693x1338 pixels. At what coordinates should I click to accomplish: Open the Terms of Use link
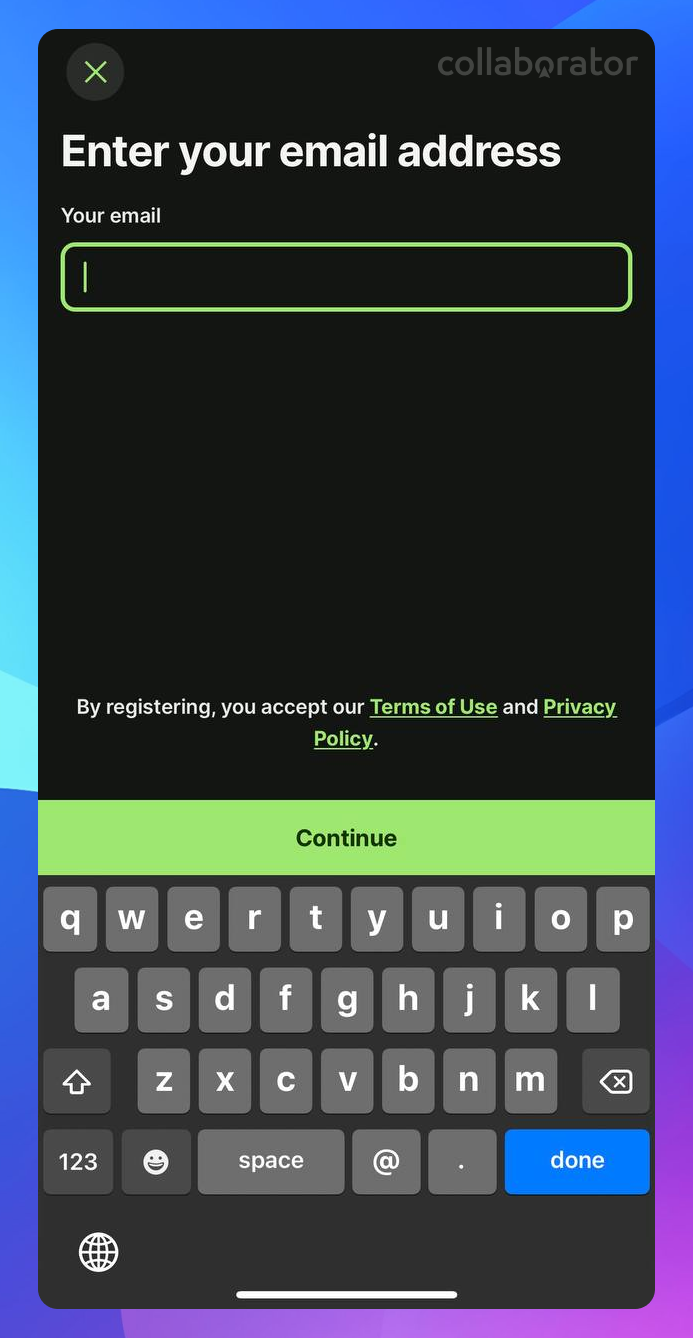coord(433,707)
